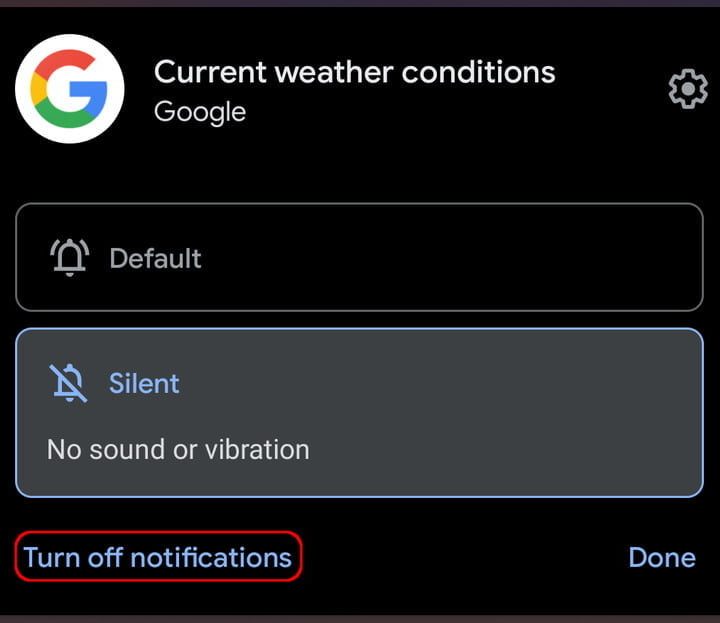Open notification settings via gear icon
The width and height of the screenshot is (720, 623).
[x=687, y=91]
